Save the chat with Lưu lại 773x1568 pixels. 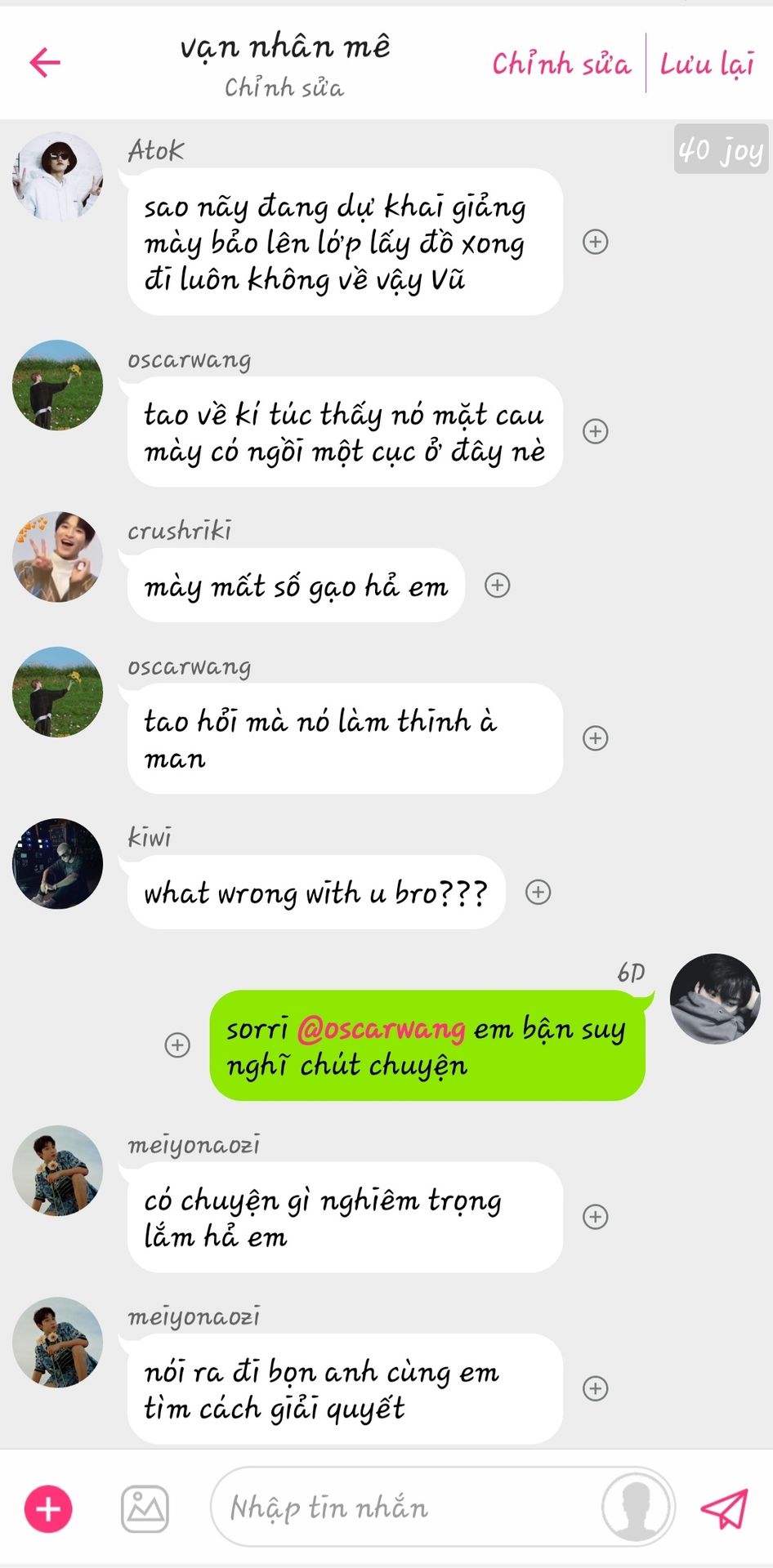tap(707, 64)
